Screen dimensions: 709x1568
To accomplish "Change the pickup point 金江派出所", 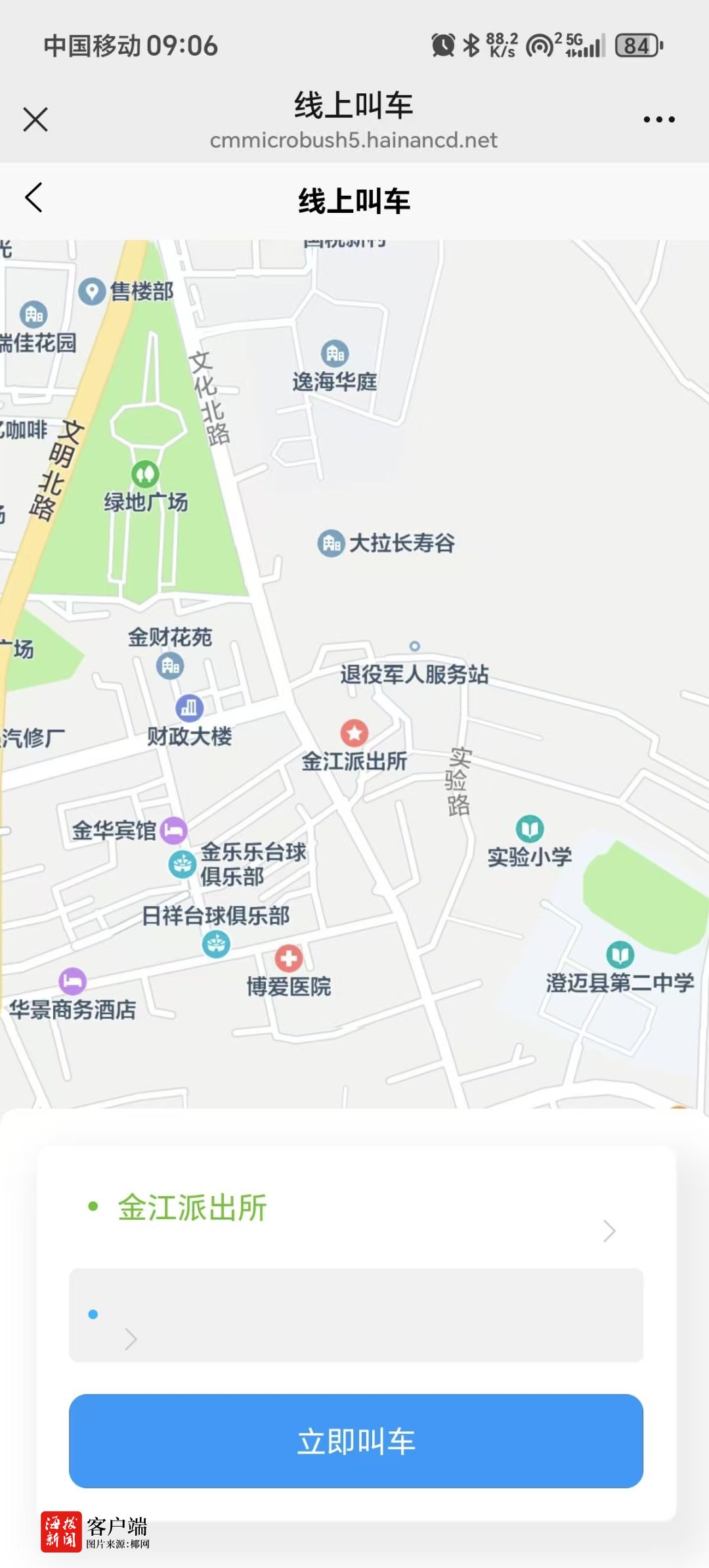I will (354, 1209).
